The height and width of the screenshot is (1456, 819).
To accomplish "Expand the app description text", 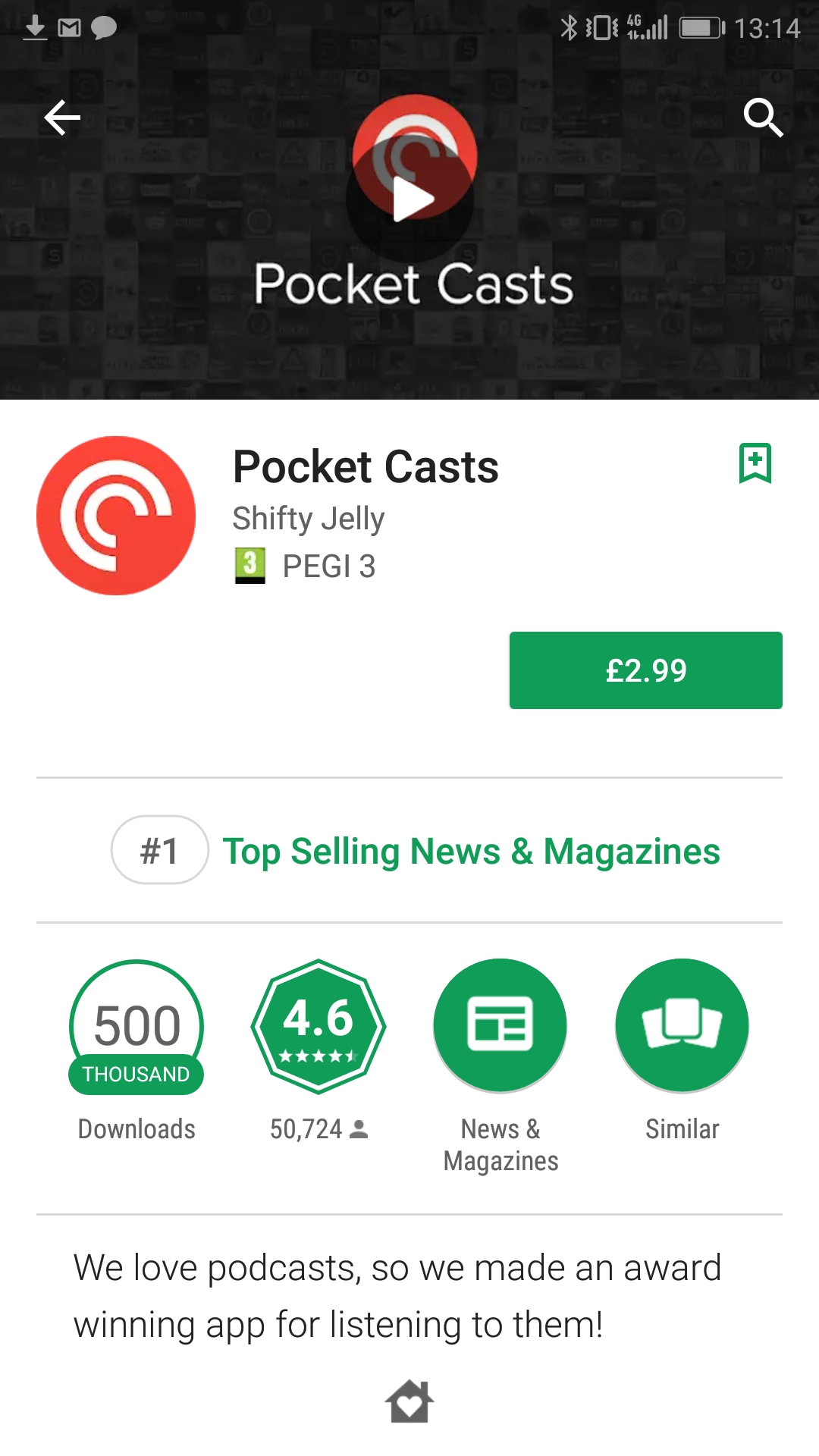I will pyautogui.click(x=397, y=1296).
